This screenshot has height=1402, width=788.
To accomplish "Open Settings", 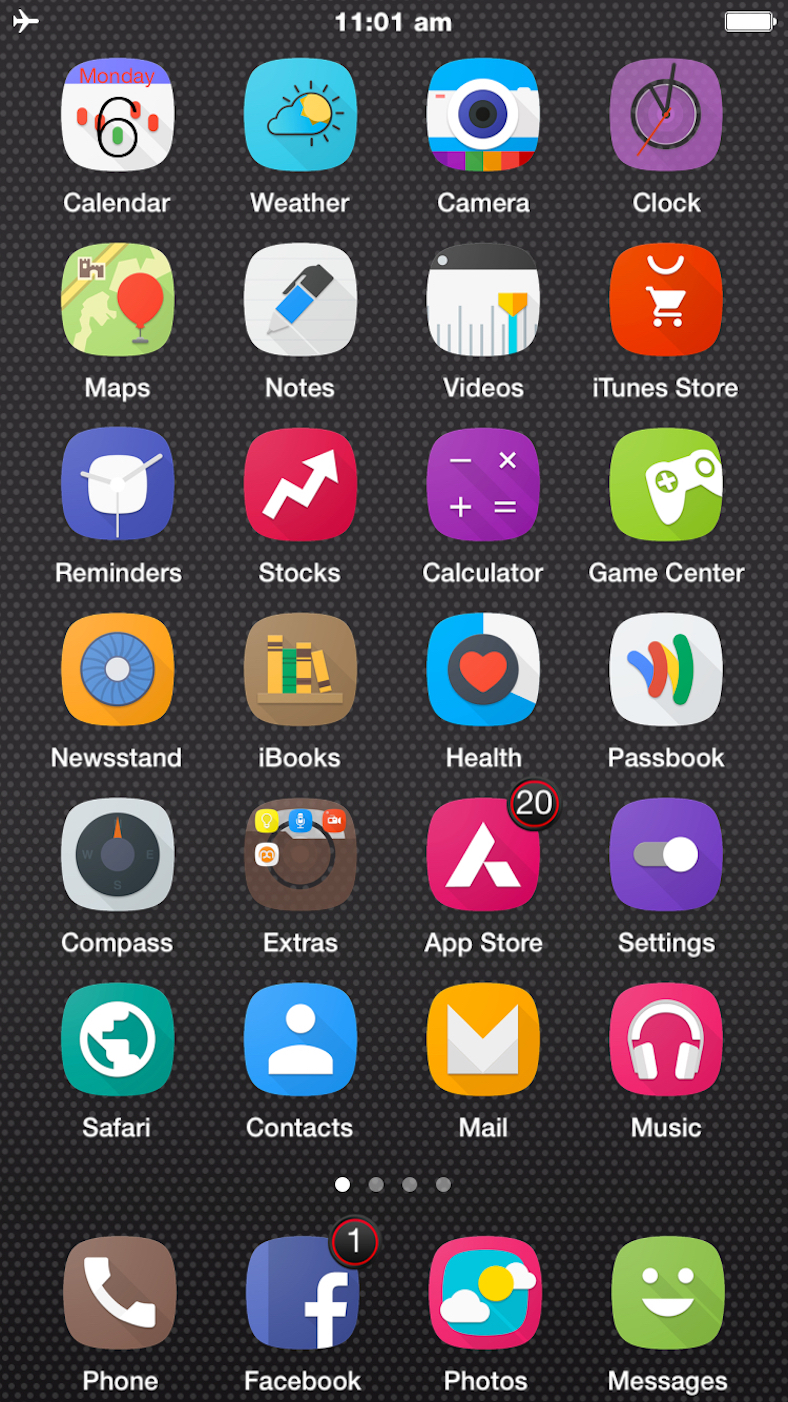I will click(x=666, y=855).
